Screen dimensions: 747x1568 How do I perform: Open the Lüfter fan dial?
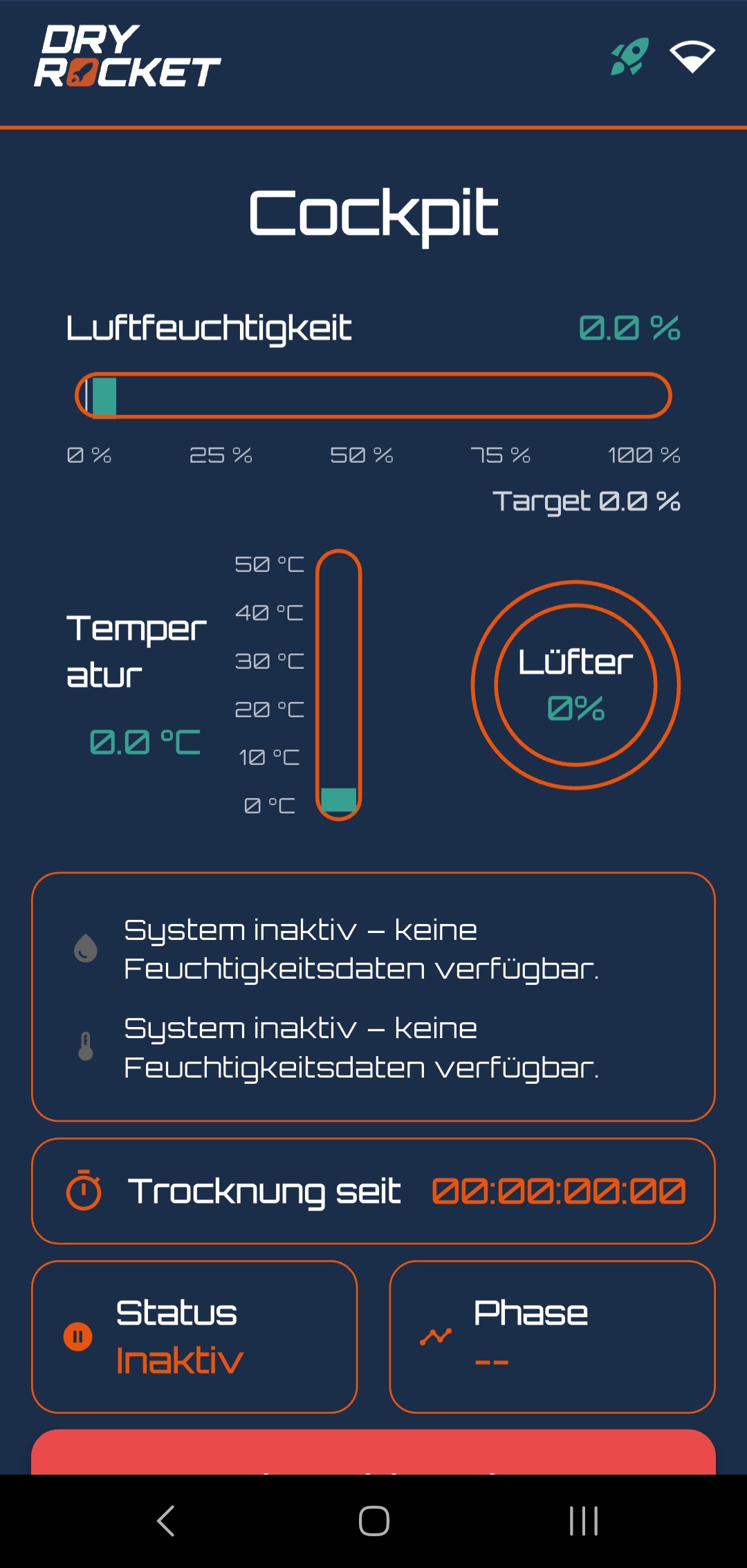[x=575, y=685]
